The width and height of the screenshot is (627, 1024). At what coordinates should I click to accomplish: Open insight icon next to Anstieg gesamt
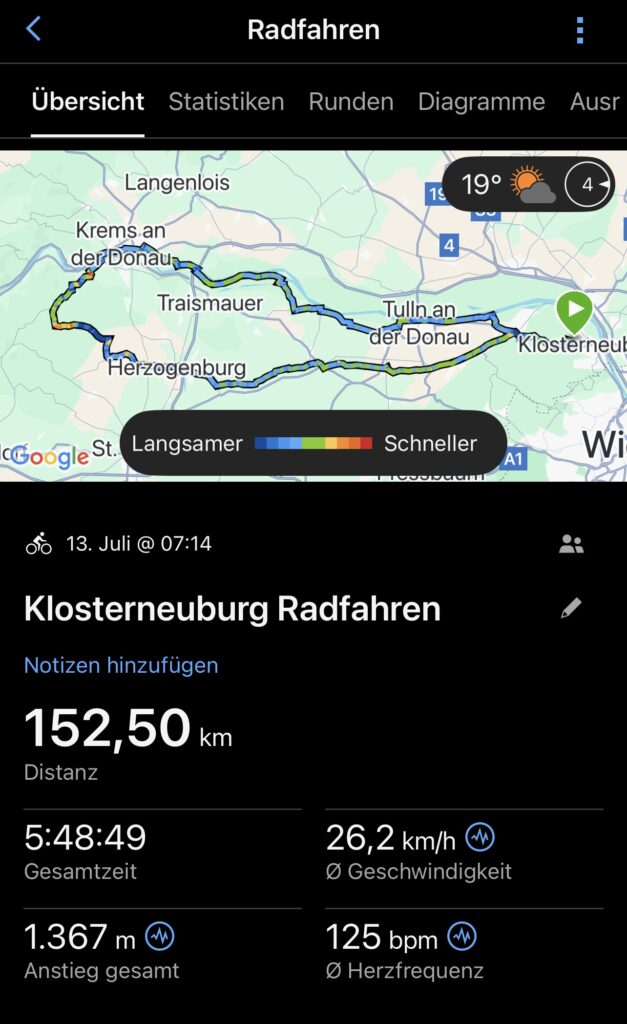pos(159,937)
